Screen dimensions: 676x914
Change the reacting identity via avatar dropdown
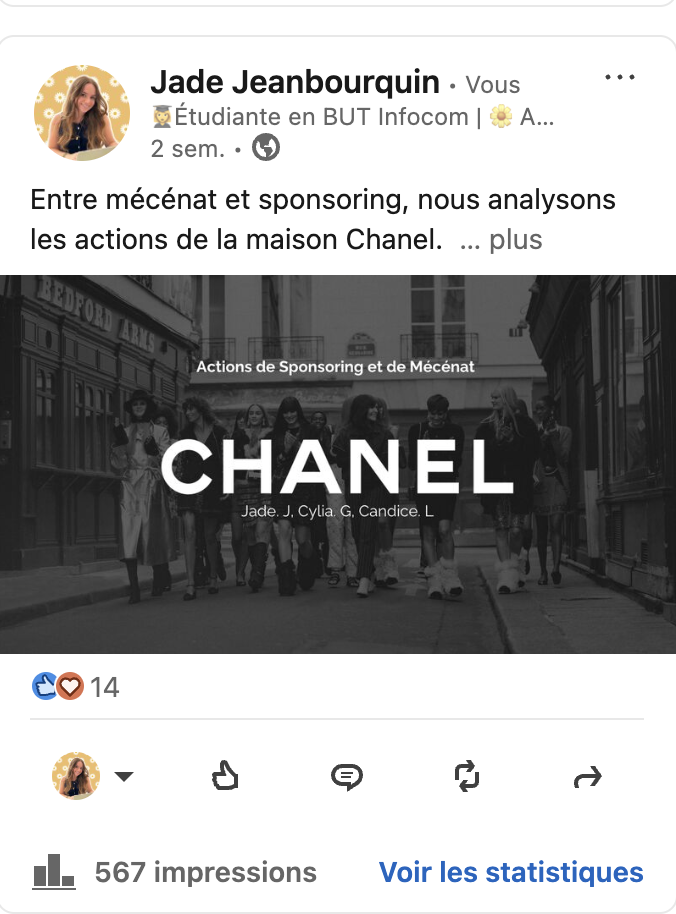coord(92,776)
